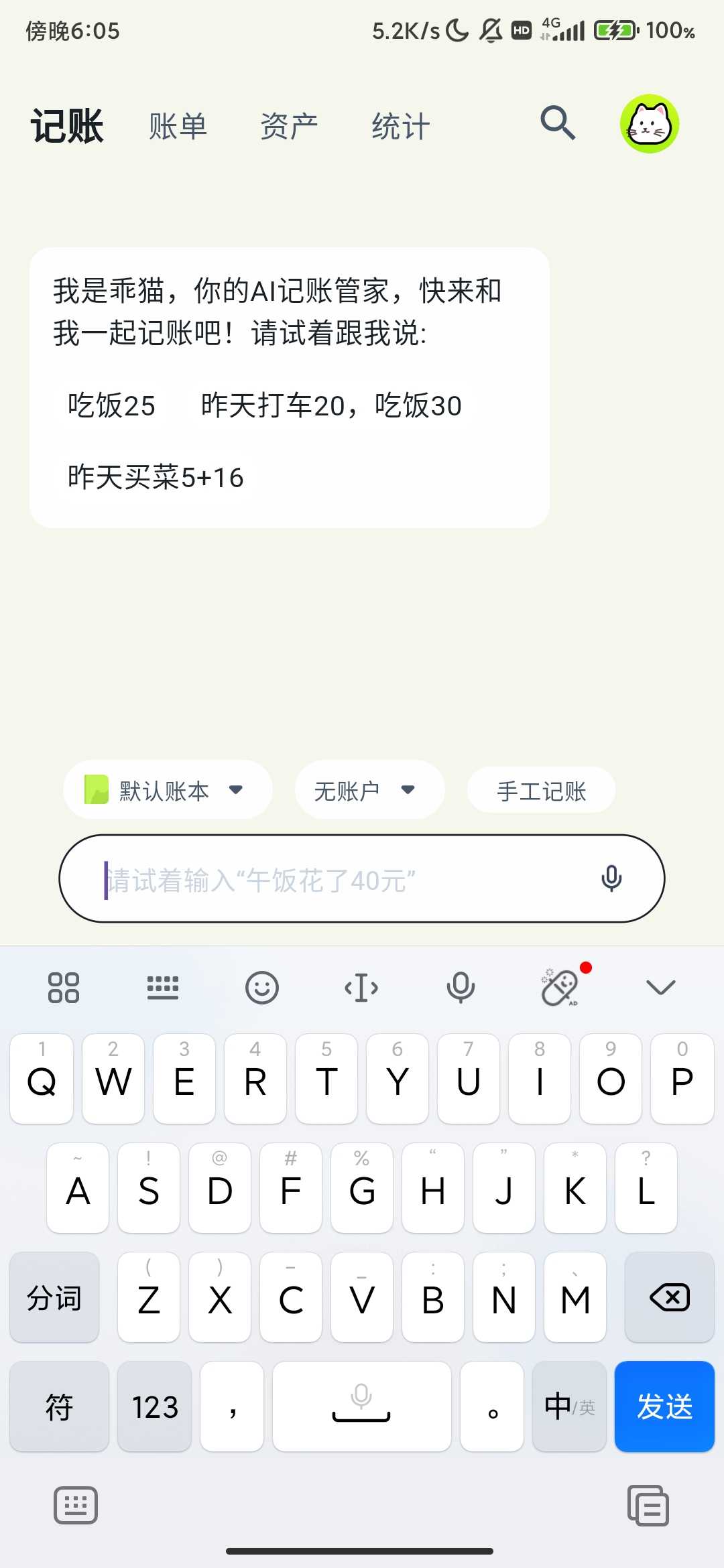724x1568 pixels.
Task: Tap the cursor positioning tool icon
Action: [362, 987]
